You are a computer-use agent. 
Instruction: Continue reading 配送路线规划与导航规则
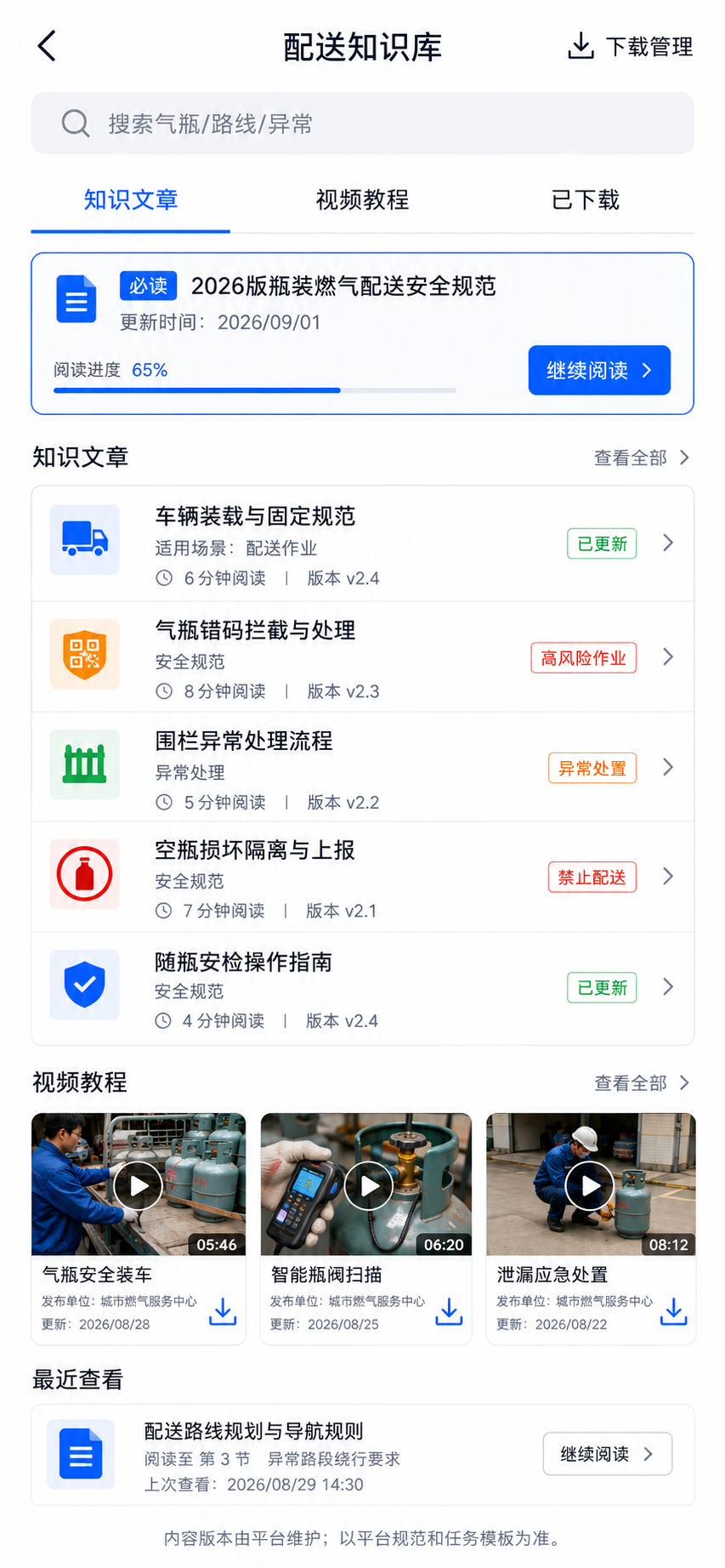(608, 1454)
